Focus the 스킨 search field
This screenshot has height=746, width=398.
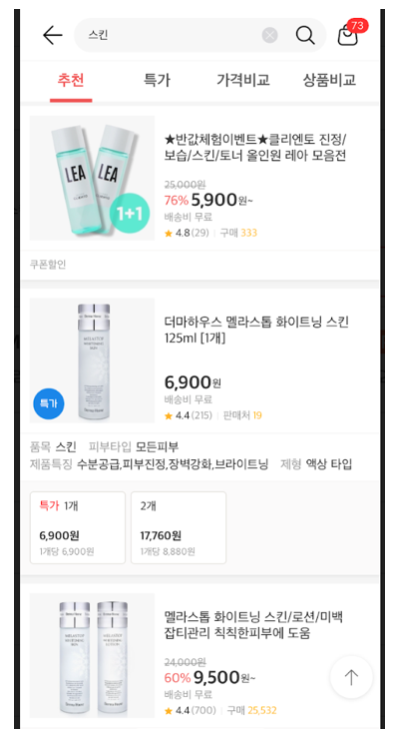pos(173,35)
